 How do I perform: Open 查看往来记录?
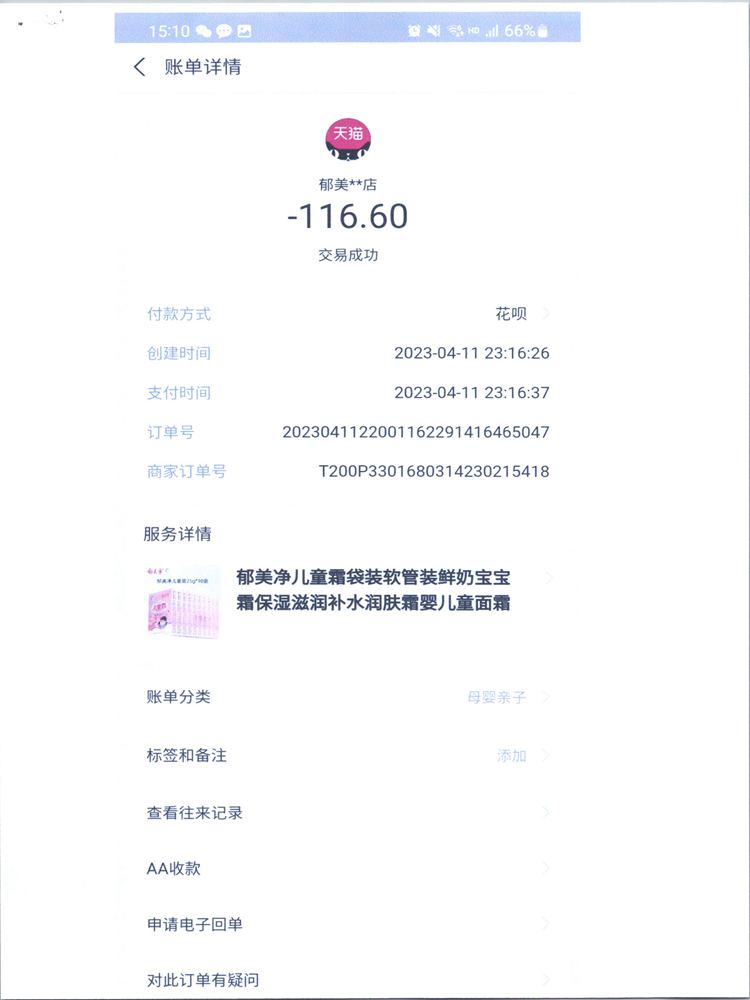(195, 813)
